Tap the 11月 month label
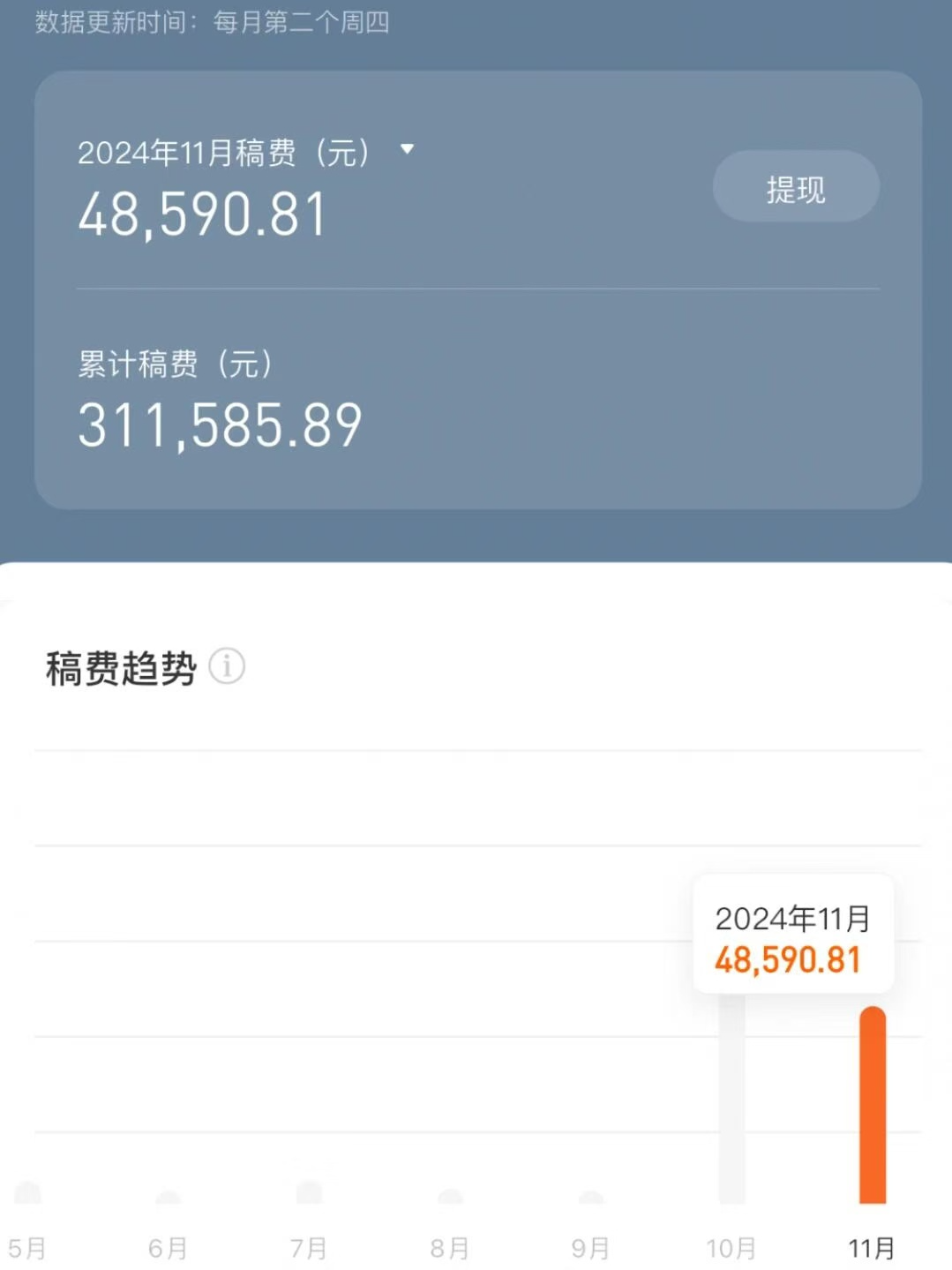952x1270 pixels. (872, 1248)
